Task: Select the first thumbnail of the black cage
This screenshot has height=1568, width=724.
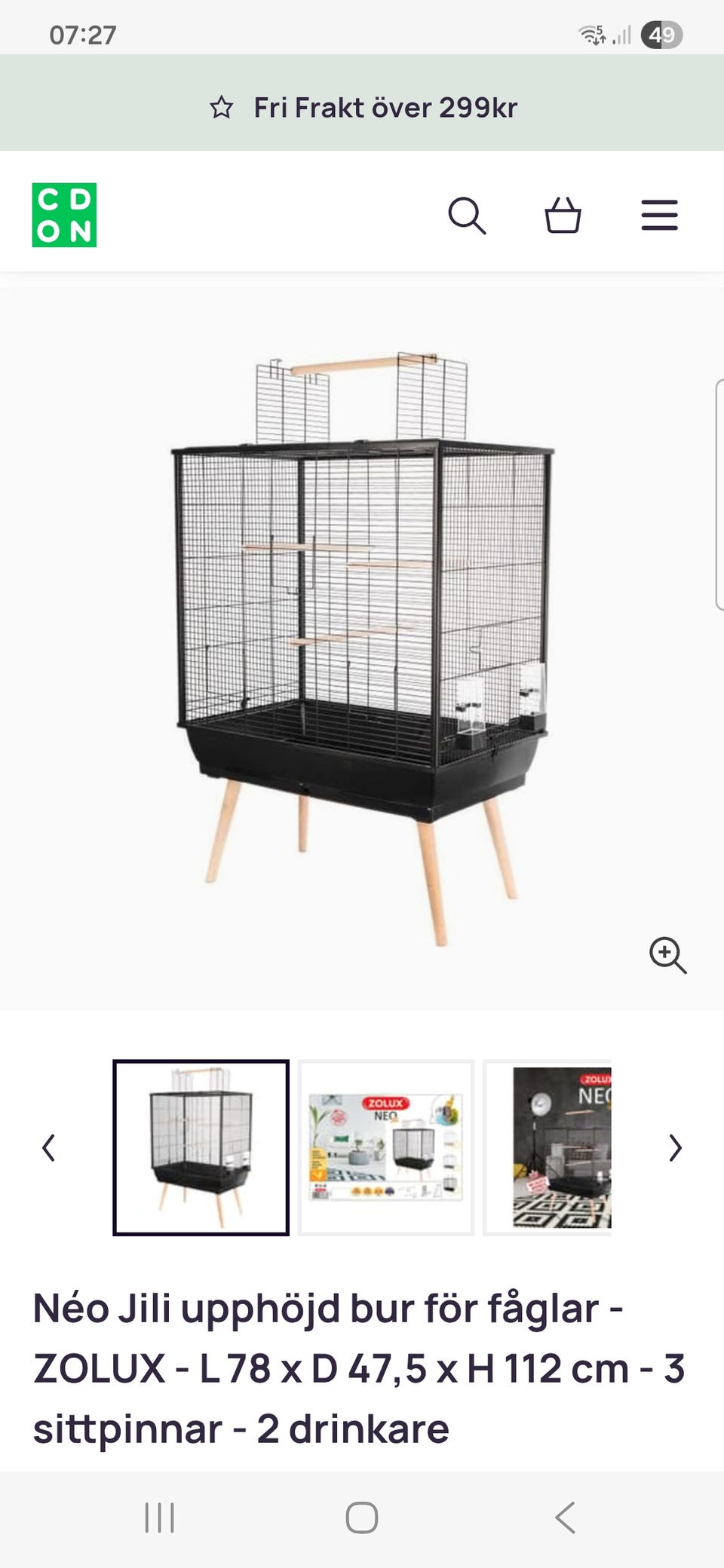Action: tap(201, 1147)
